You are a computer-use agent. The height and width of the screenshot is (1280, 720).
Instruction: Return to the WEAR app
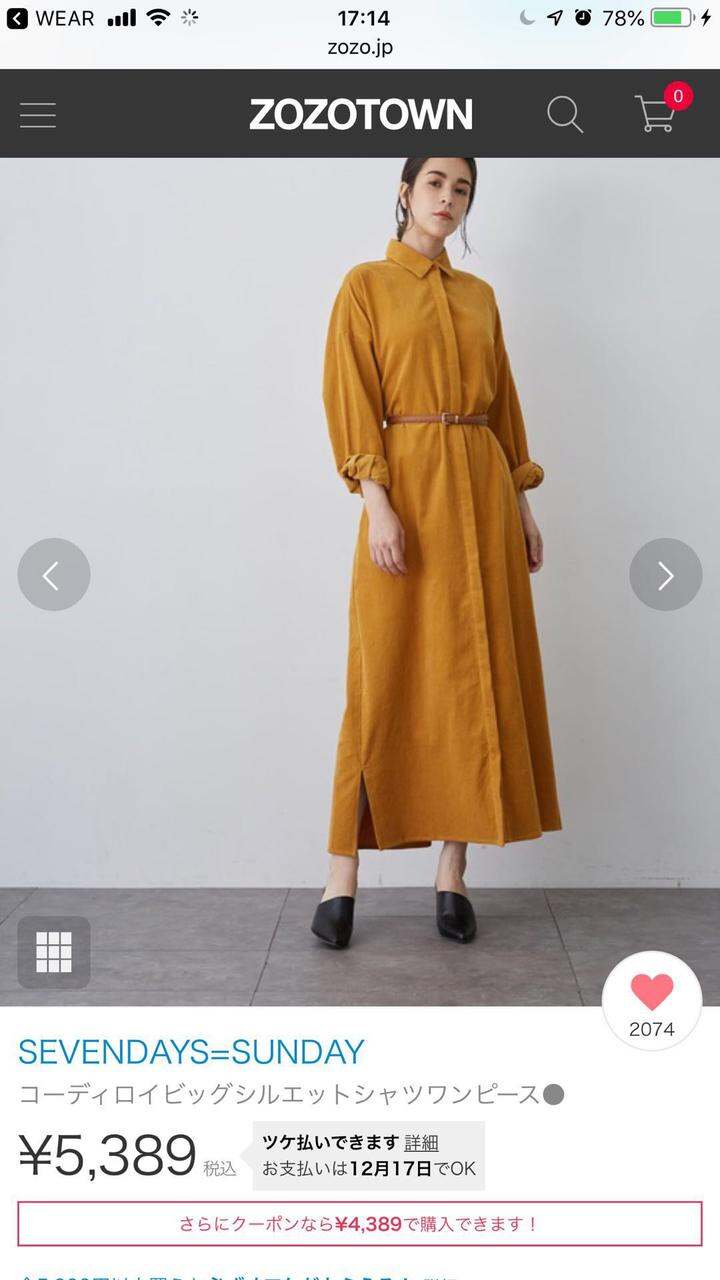tap(51, 18)
